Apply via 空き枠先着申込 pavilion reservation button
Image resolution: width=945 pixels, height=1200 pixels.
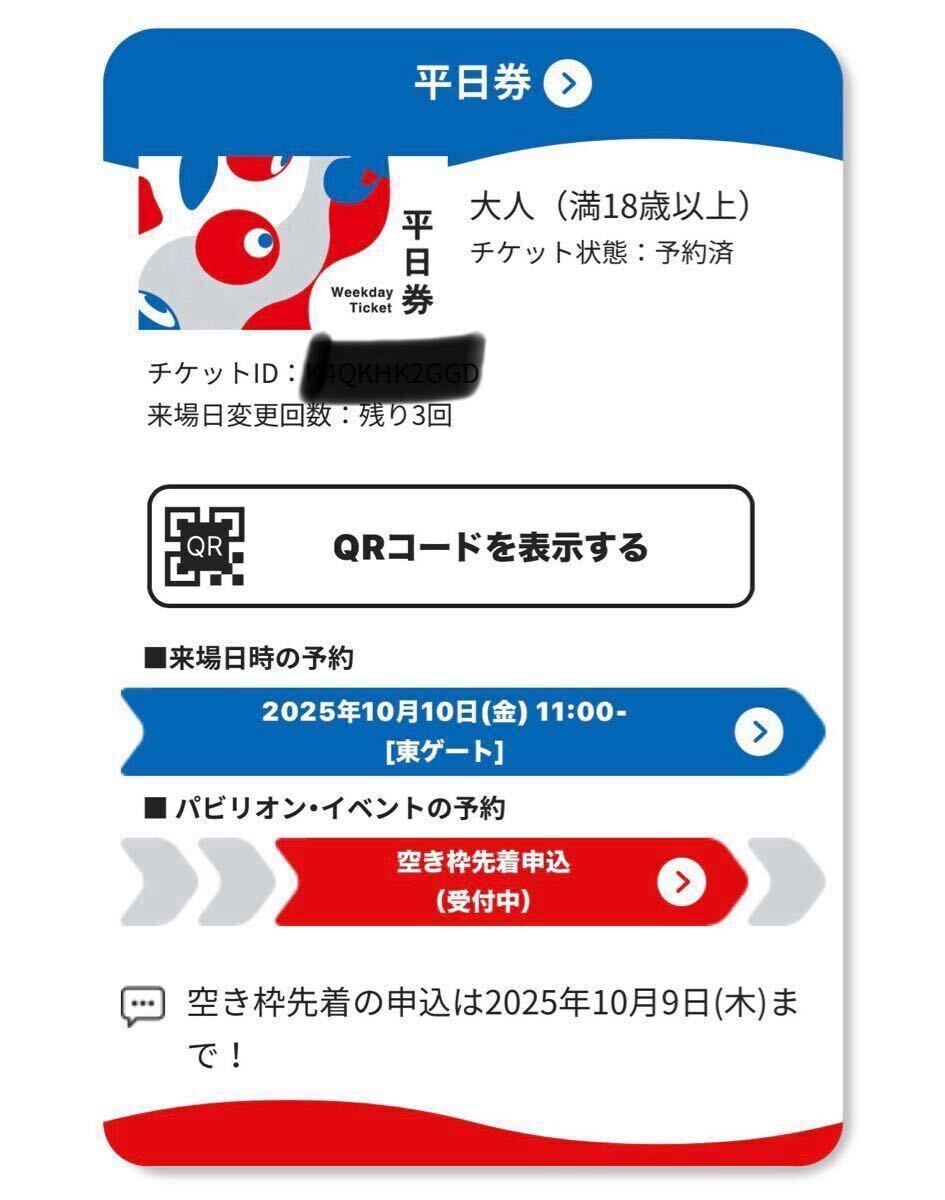[x=510, y=881]
